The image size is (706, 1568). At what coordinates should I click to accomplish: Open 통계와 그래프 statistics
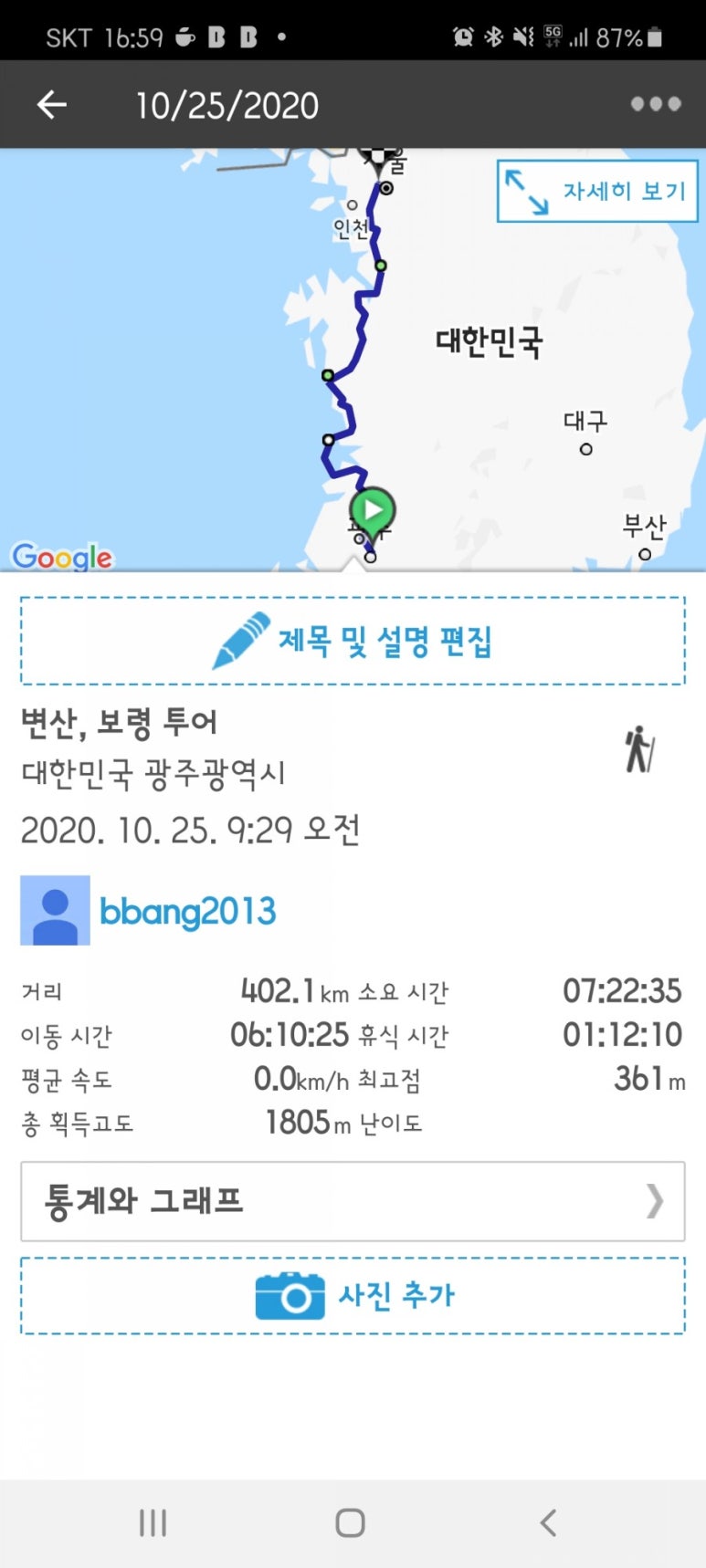tap(353, 1201)
